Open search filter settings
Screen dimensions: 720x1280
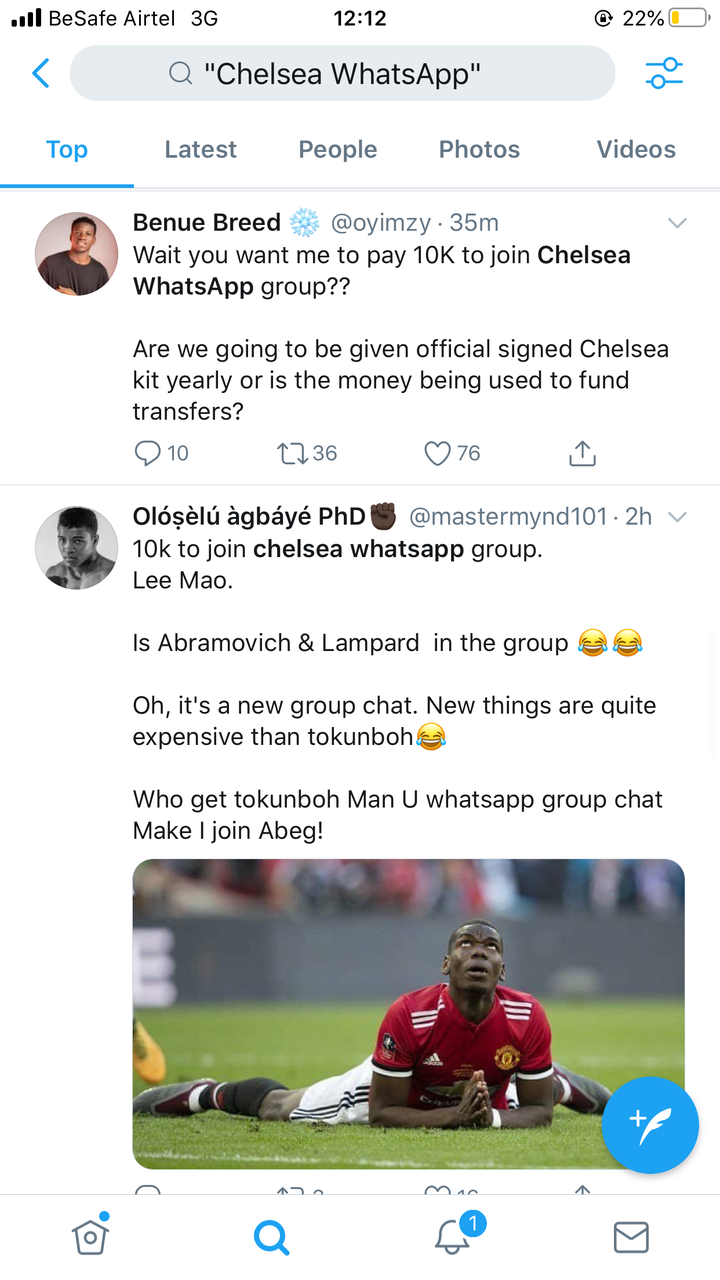click(664, 73)
